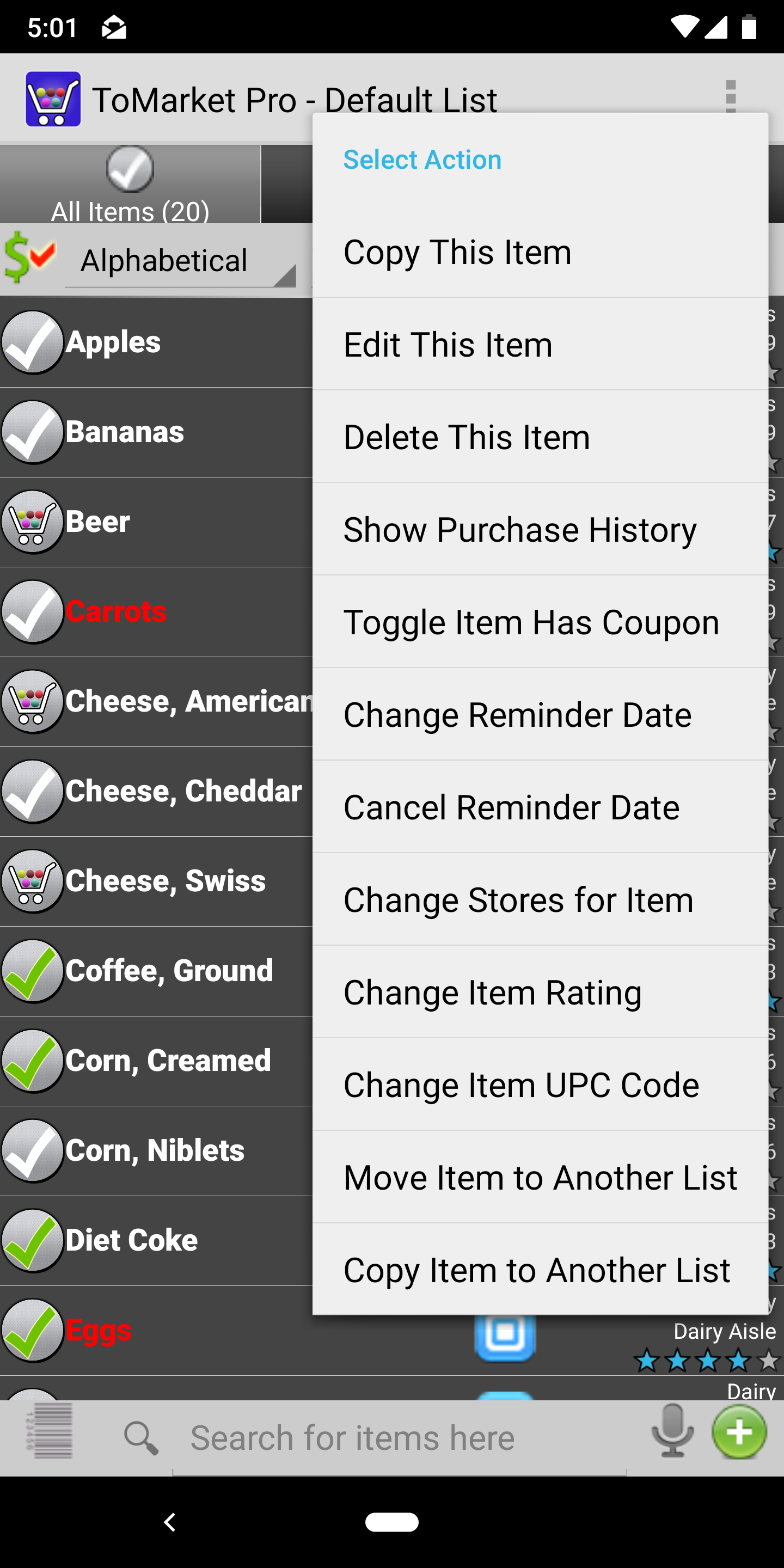Image resolution: width=784 pixels, height=1568 pixels.
Task: Tap Cancel Reminder Date
Action: [x=540, y=807]
